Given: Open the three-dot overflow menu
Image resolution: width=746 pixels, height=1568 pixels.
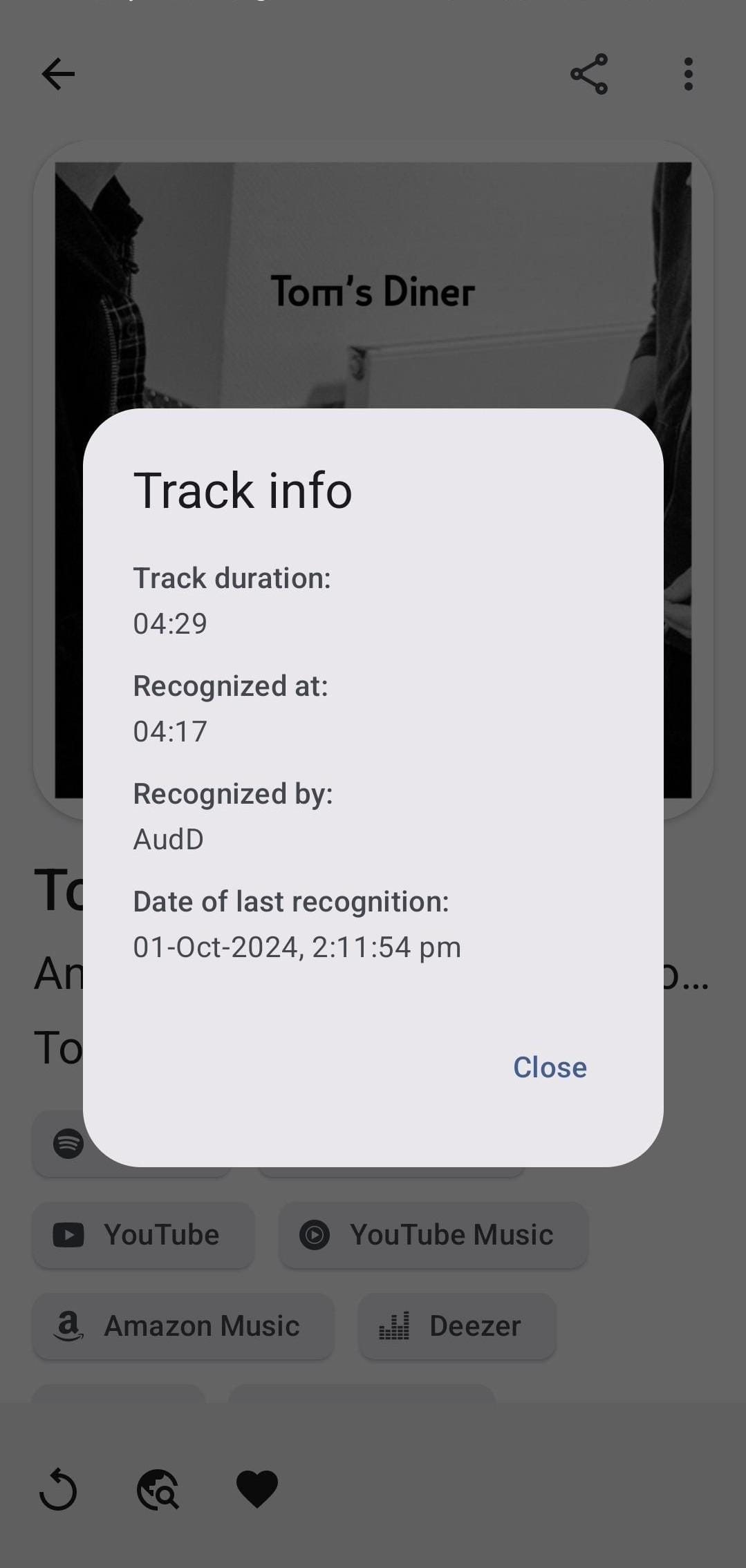Looking at the screenshot, I should [688, 74].
